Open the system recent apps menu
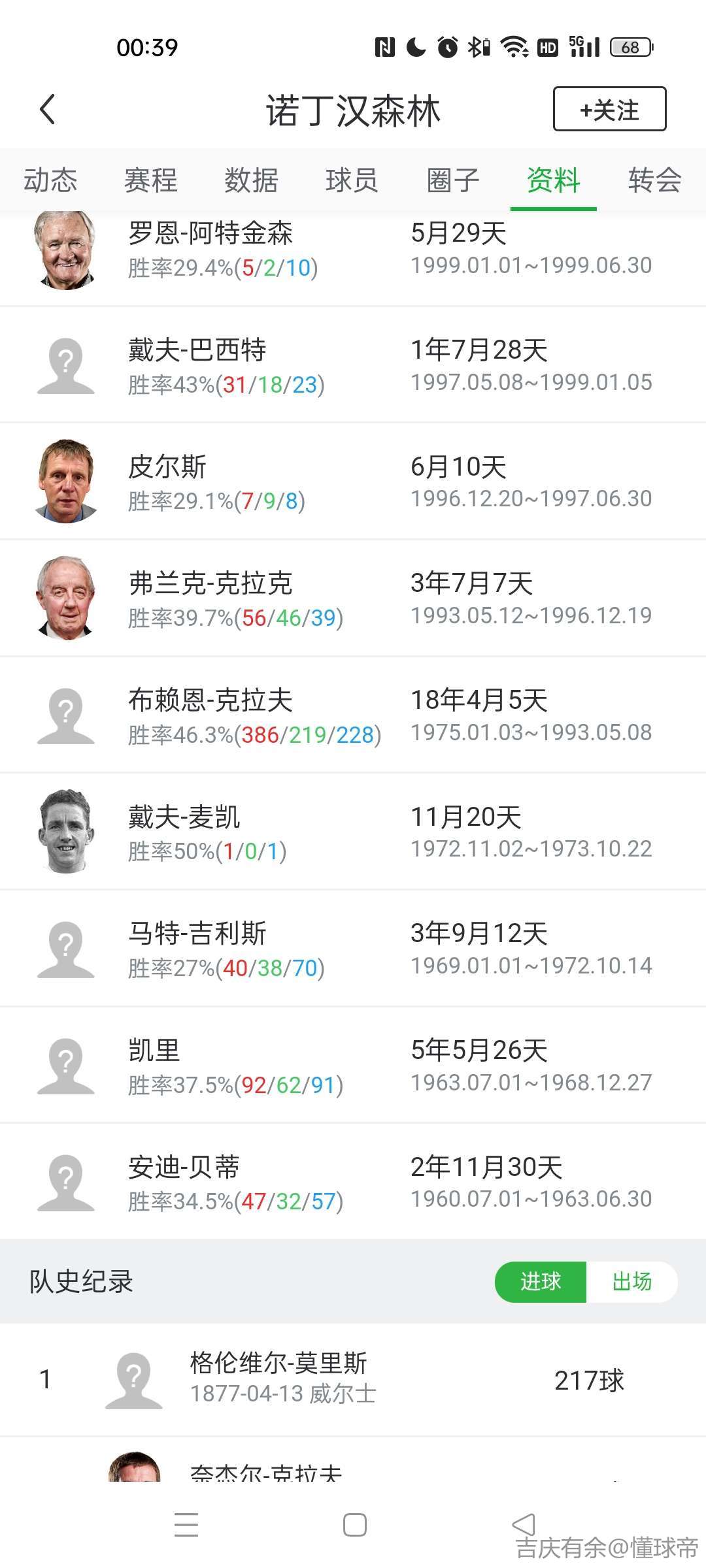 (x=186, y=1525)
